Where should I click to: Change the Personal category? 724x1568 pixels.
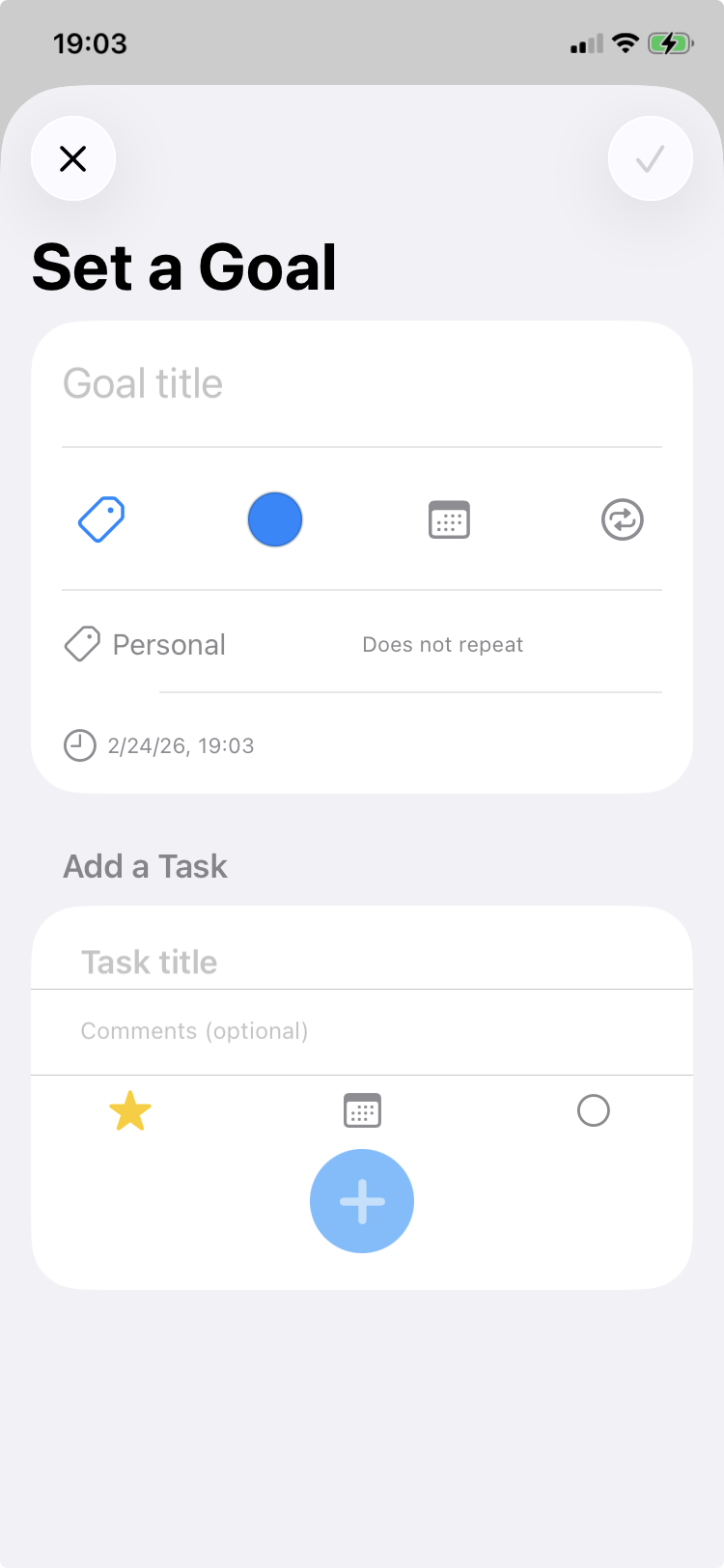(147, 644)
